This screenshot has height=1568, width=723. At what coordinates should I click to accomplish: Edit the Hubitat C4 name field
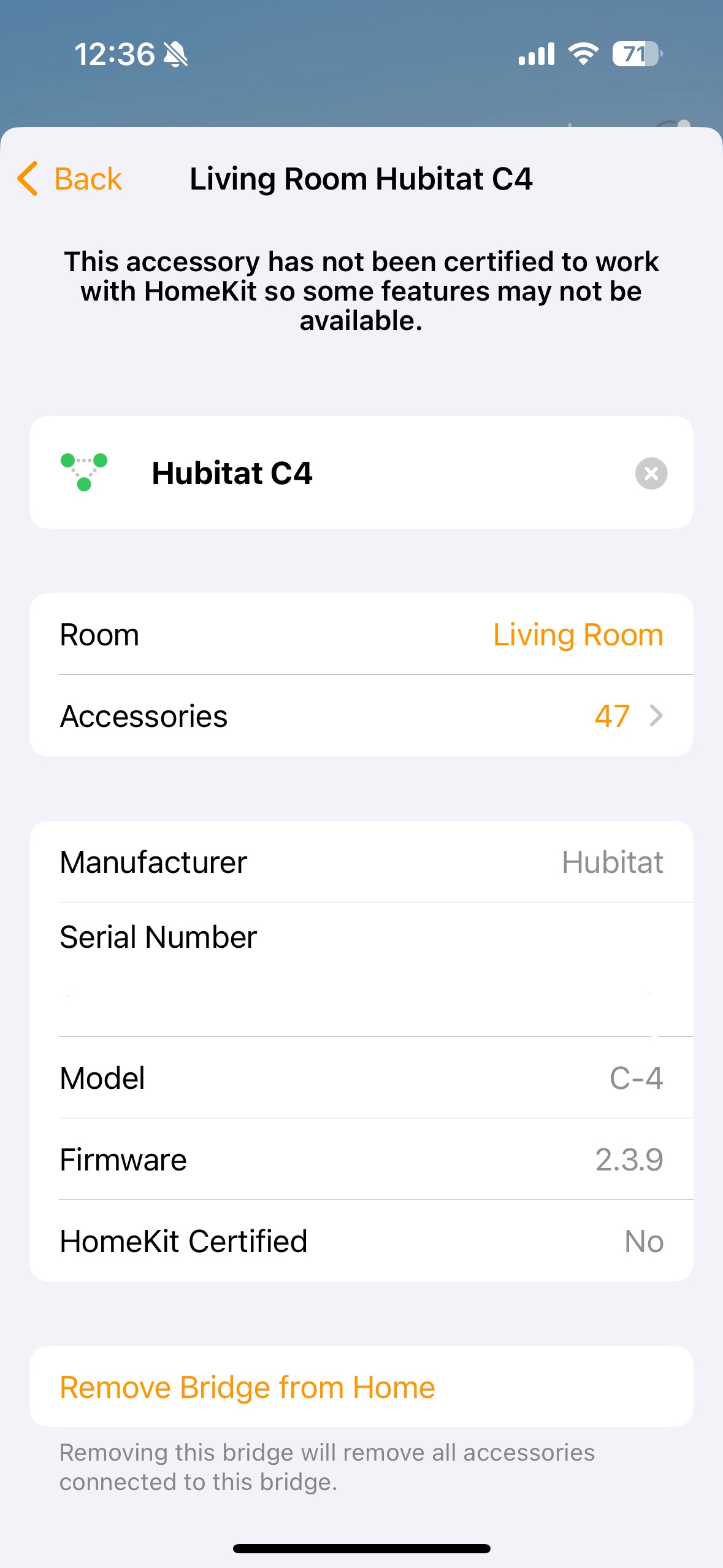[x=368, y=474]
